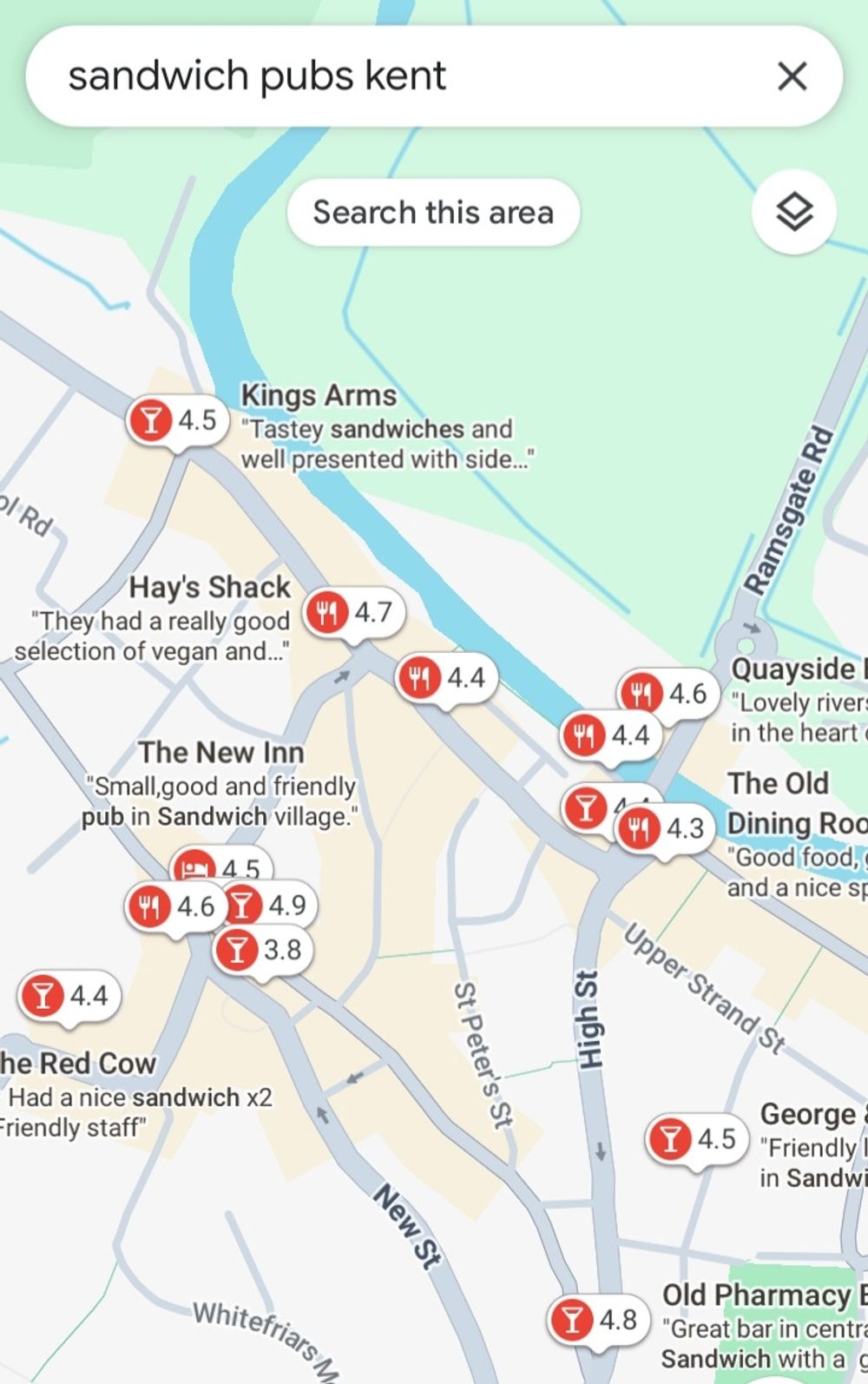This screenshot has height=1384, width=868.
Task: Select the bar marker rated 3.8
Action: point(262,950)
